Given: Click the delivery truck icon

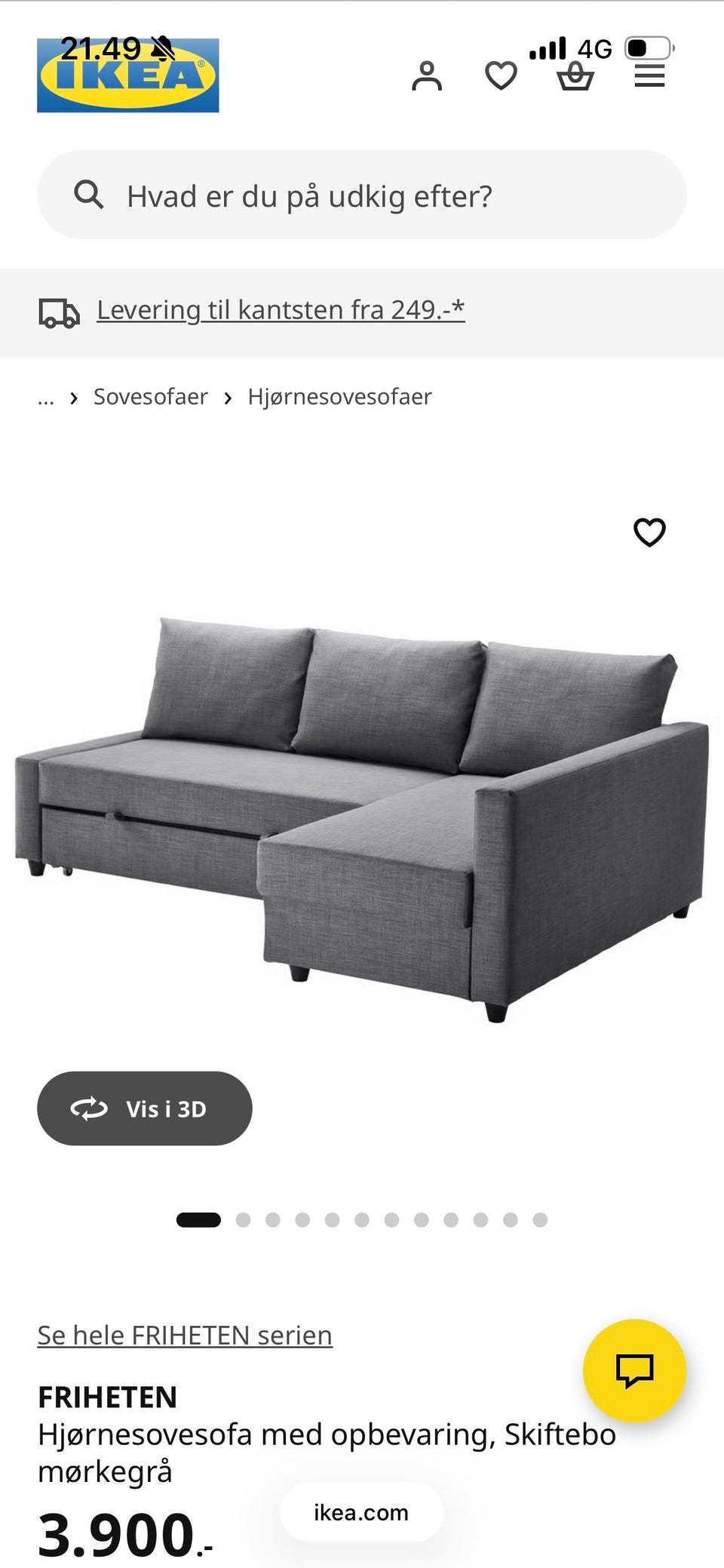Looking at the screenshot, I should pos(59,312).
